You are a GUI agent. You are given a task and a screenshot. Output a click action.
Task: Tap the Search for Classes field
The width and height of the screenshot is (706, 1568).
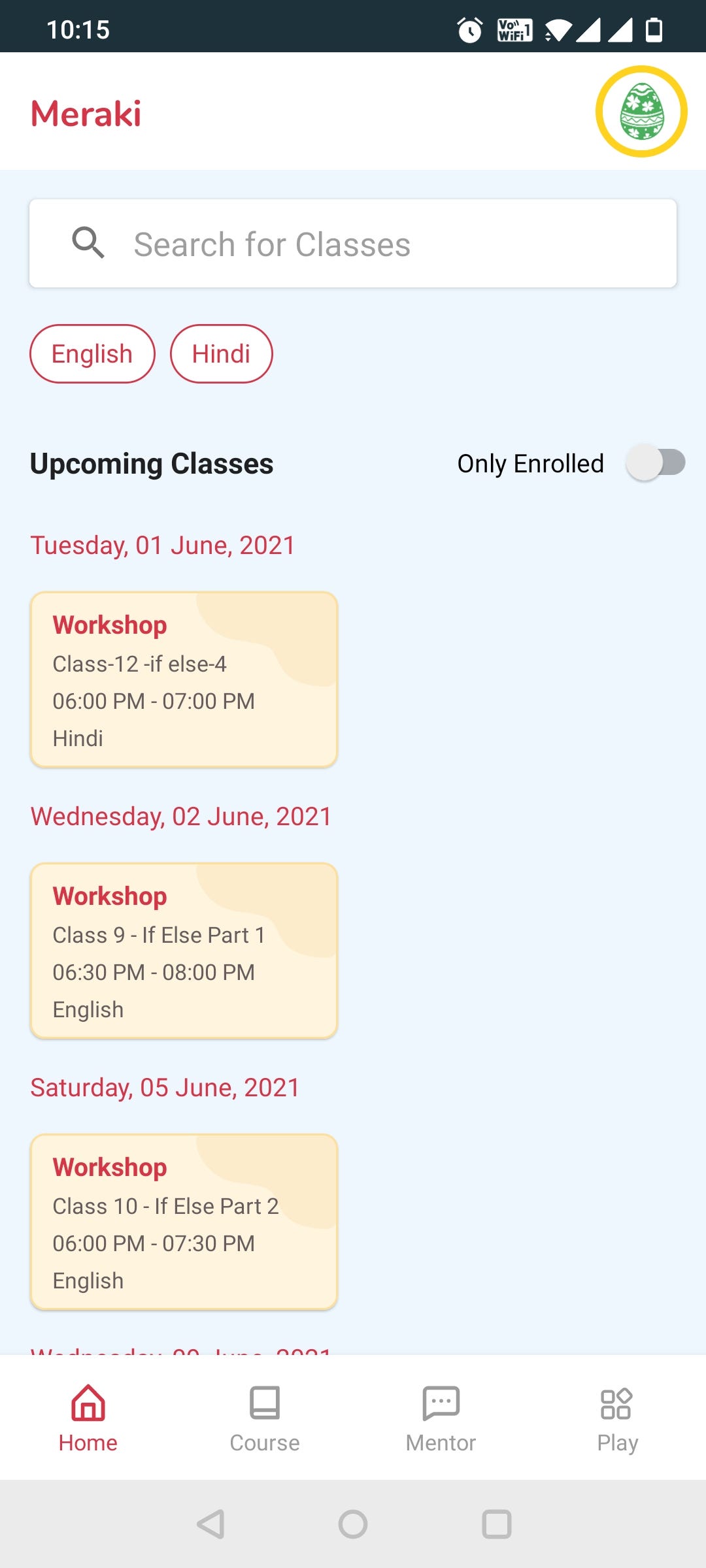point(353,244)
